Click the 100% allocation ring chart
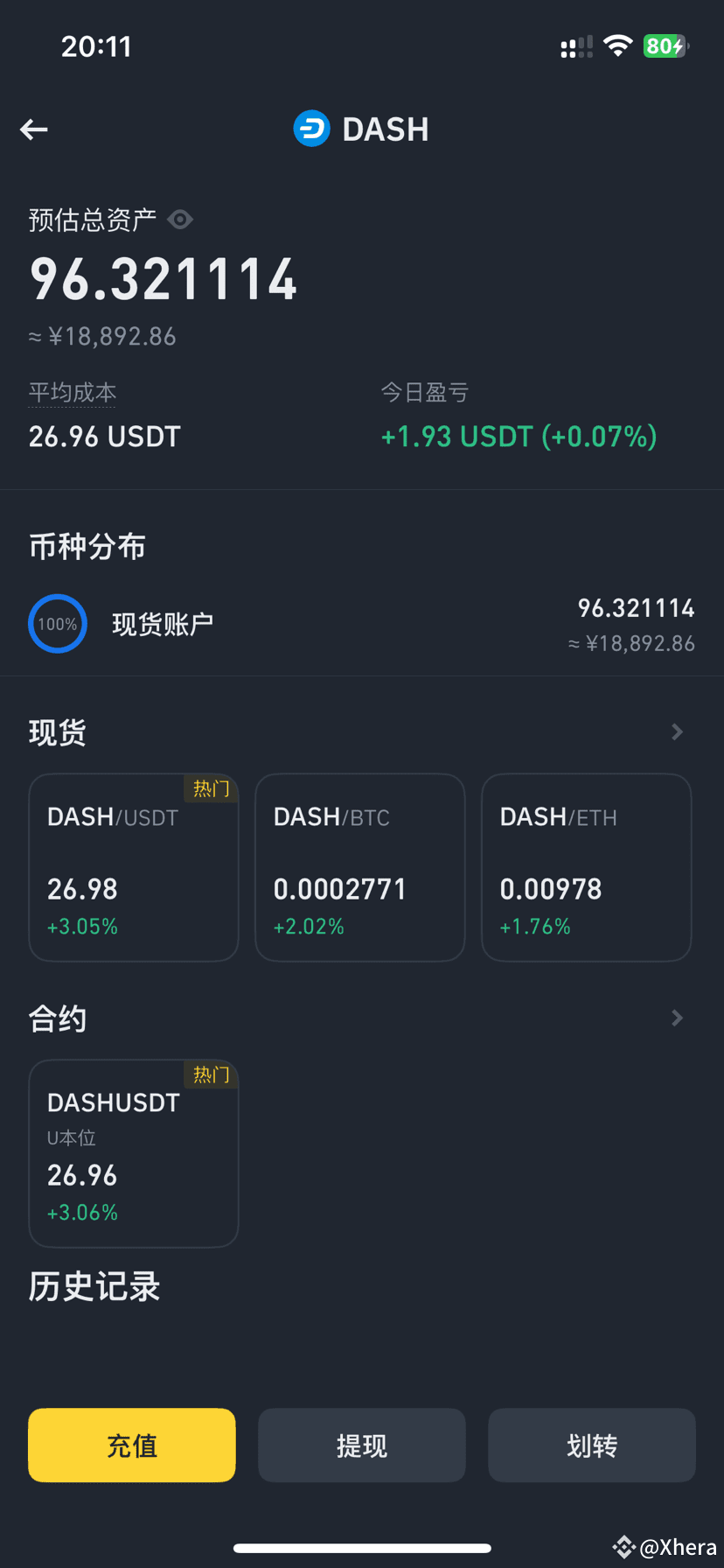The height and width of the screenshot is (1568, 724). tap(58, 623)
